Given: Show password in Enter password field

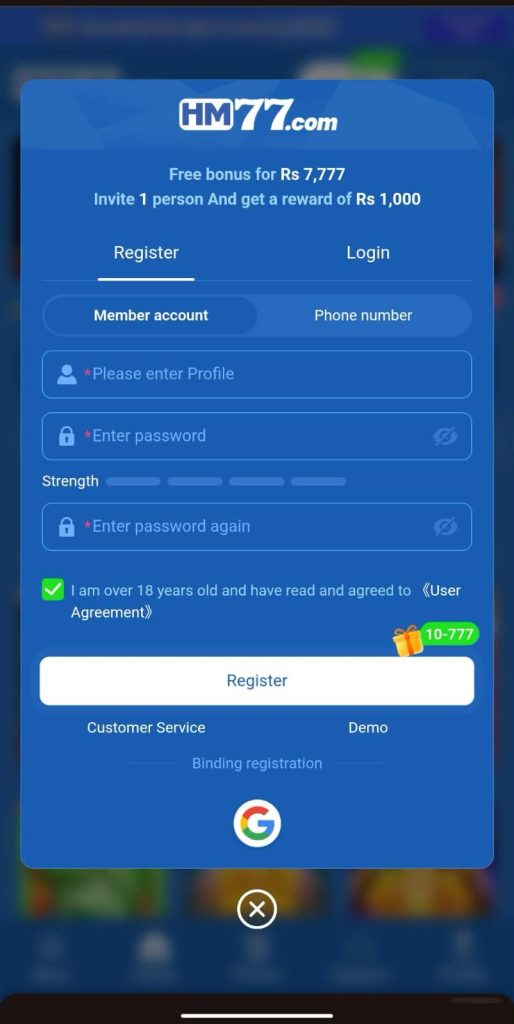Looking at the screenshot, I should pos(445,436).
